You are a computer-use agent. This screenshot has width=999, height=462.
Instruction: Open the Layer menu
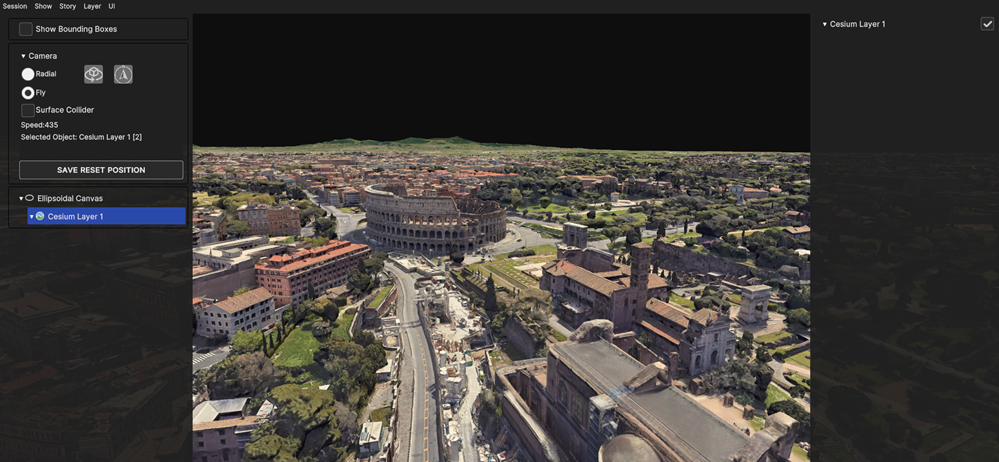tap(92, 6)
